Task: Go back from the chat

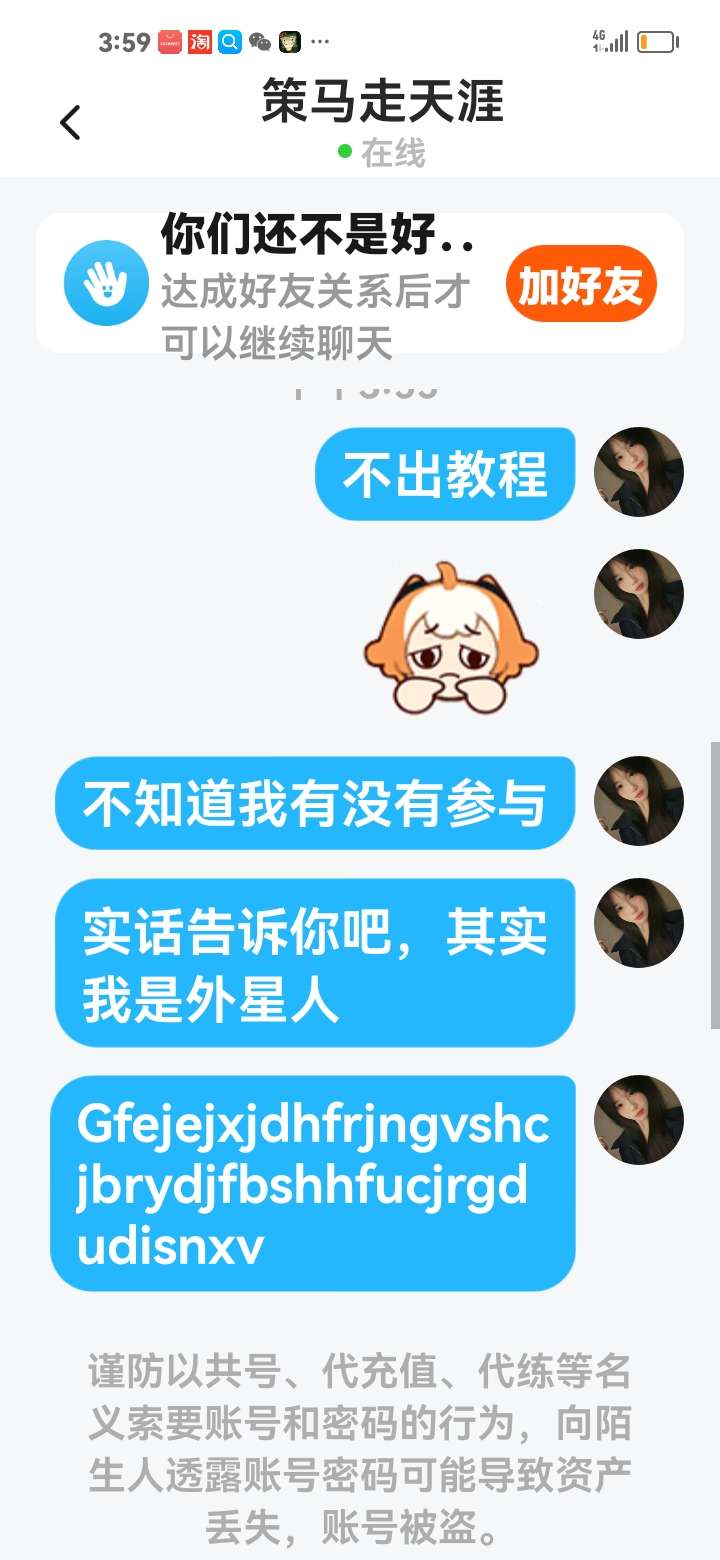Action: pyautogui.click(x=69, y=123)
